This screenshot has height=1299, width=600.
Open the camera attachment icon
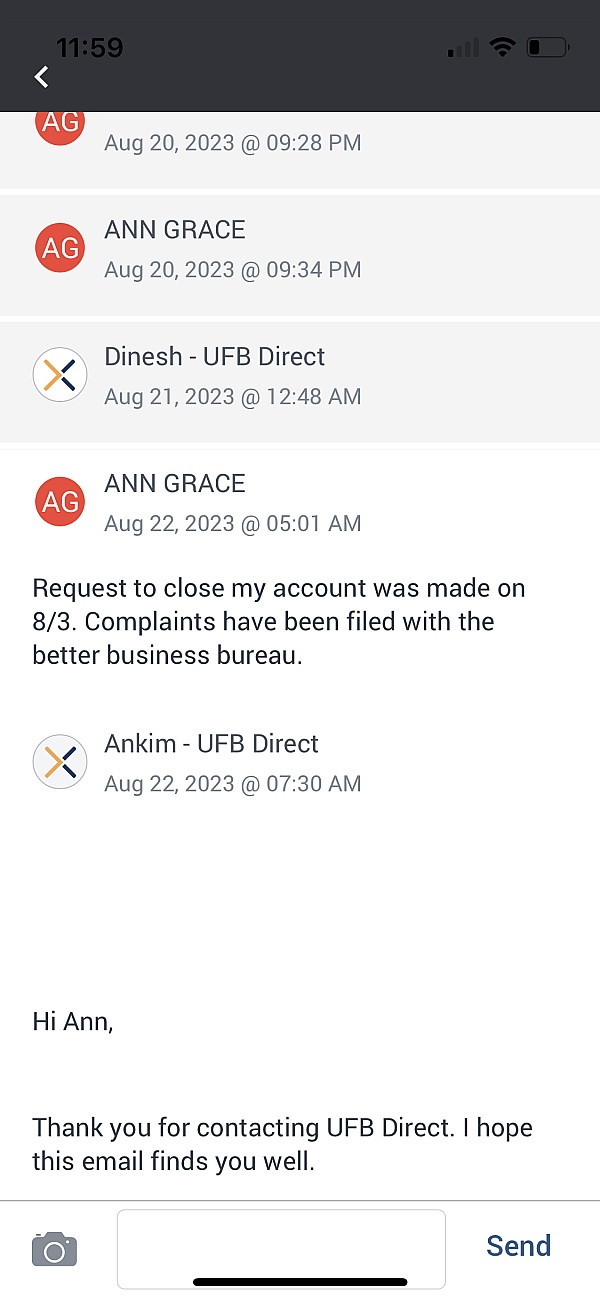[55, 1249]
